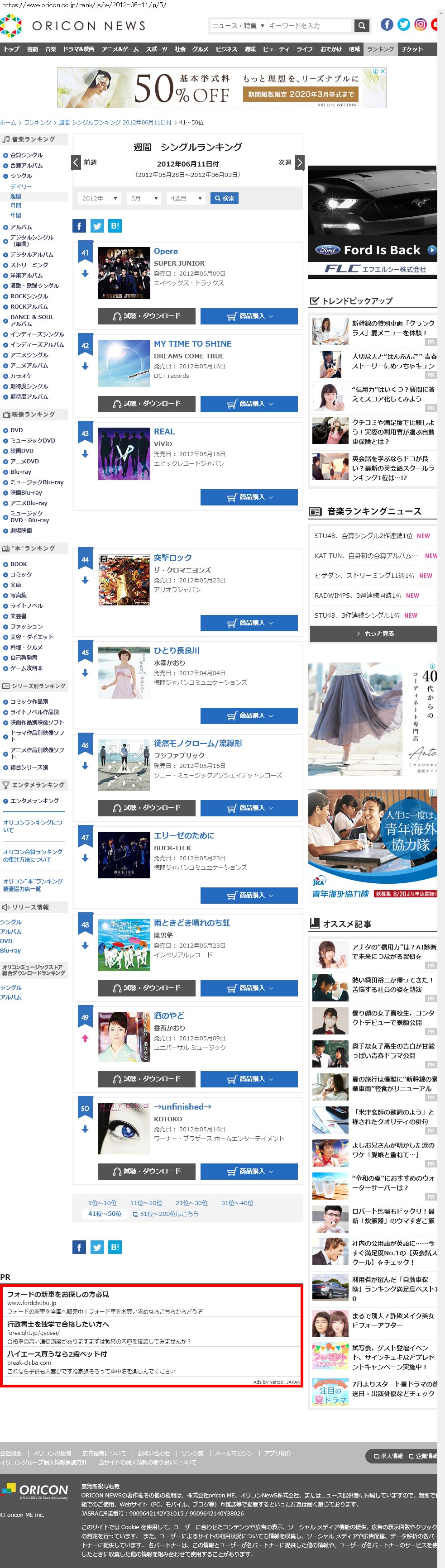
Task: Go to previous week with 前週 arrow
Action: (76, 162)
